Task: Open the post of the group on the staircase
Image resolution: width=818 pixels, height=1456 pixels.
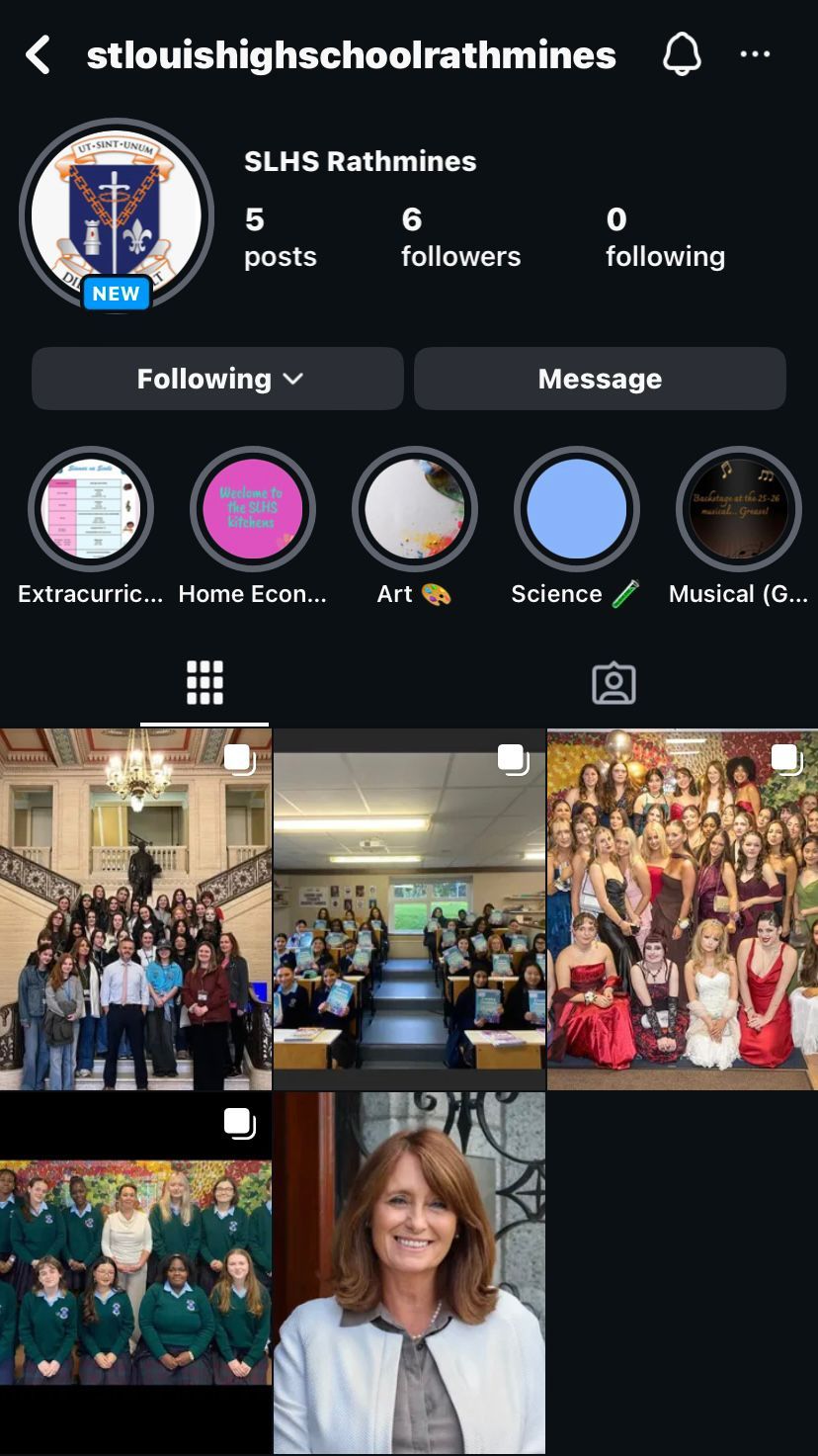Action: pos(135,909)
